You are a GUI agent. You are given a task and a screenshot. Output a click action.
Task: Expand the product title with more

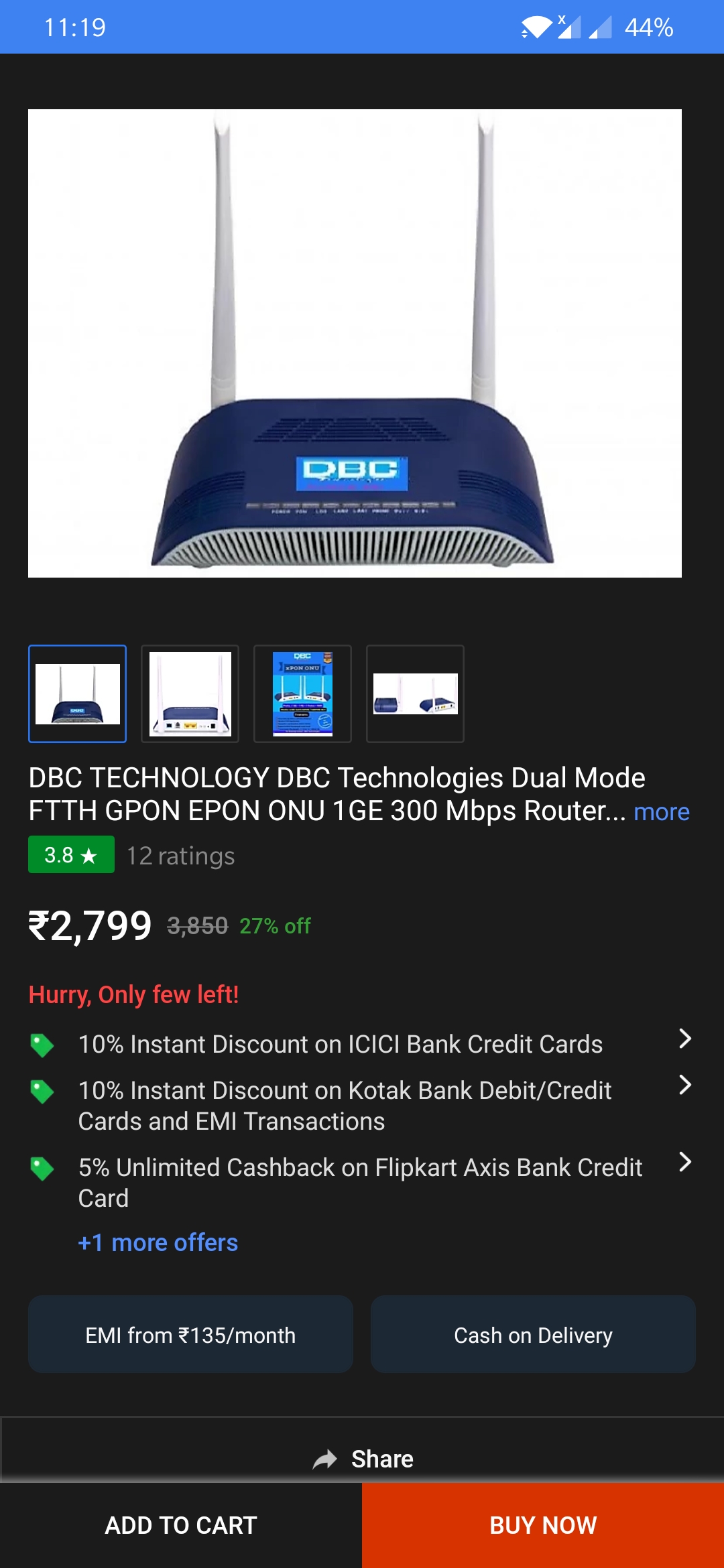661,811
